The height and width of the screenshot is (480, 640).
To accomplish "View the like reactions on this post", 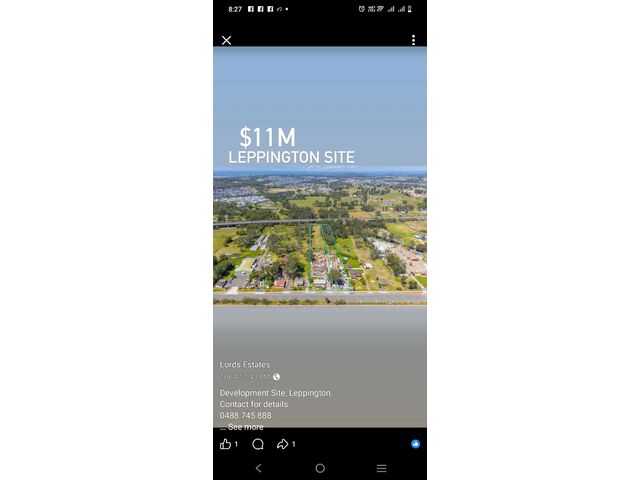I will tap(415, 444).
